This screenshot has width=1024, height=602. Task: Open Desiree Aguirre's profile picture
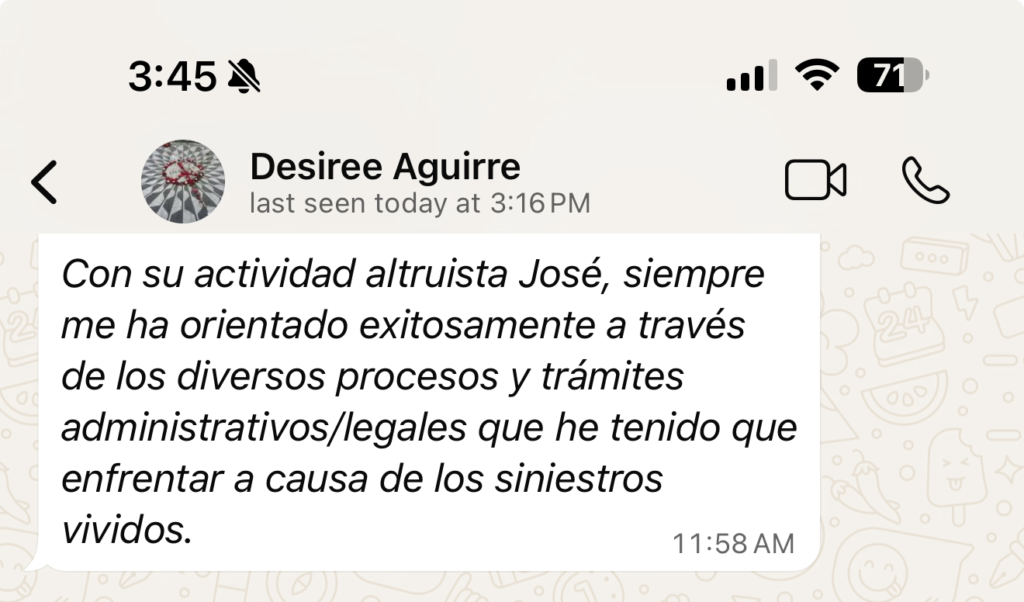[183, 182]
